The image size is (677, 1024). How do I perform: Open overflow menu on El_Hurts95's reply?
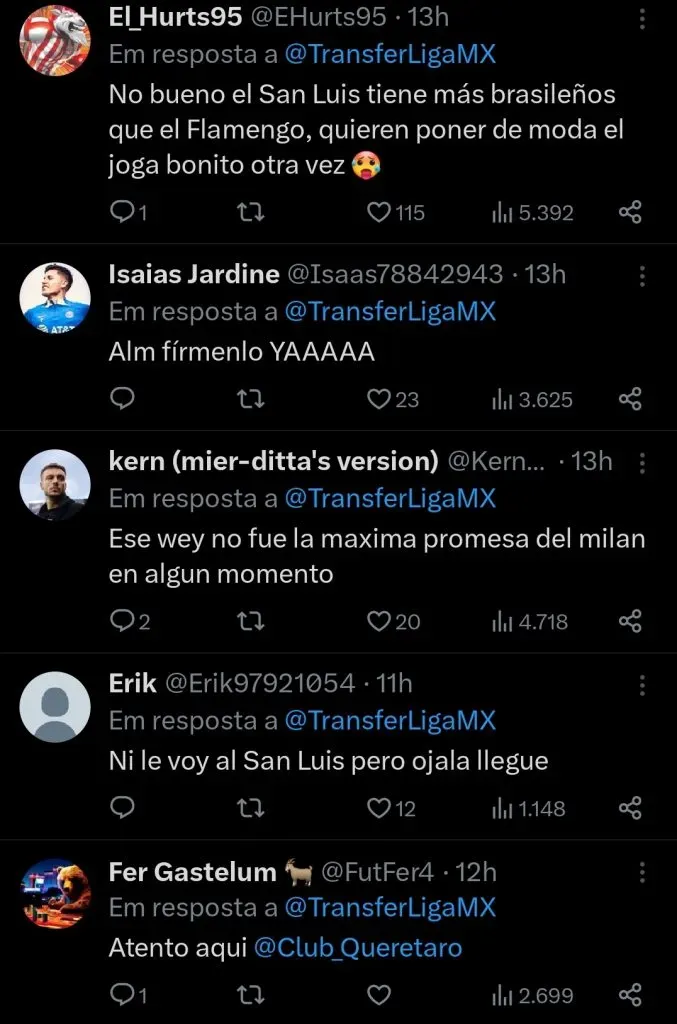tap(642, 17)
